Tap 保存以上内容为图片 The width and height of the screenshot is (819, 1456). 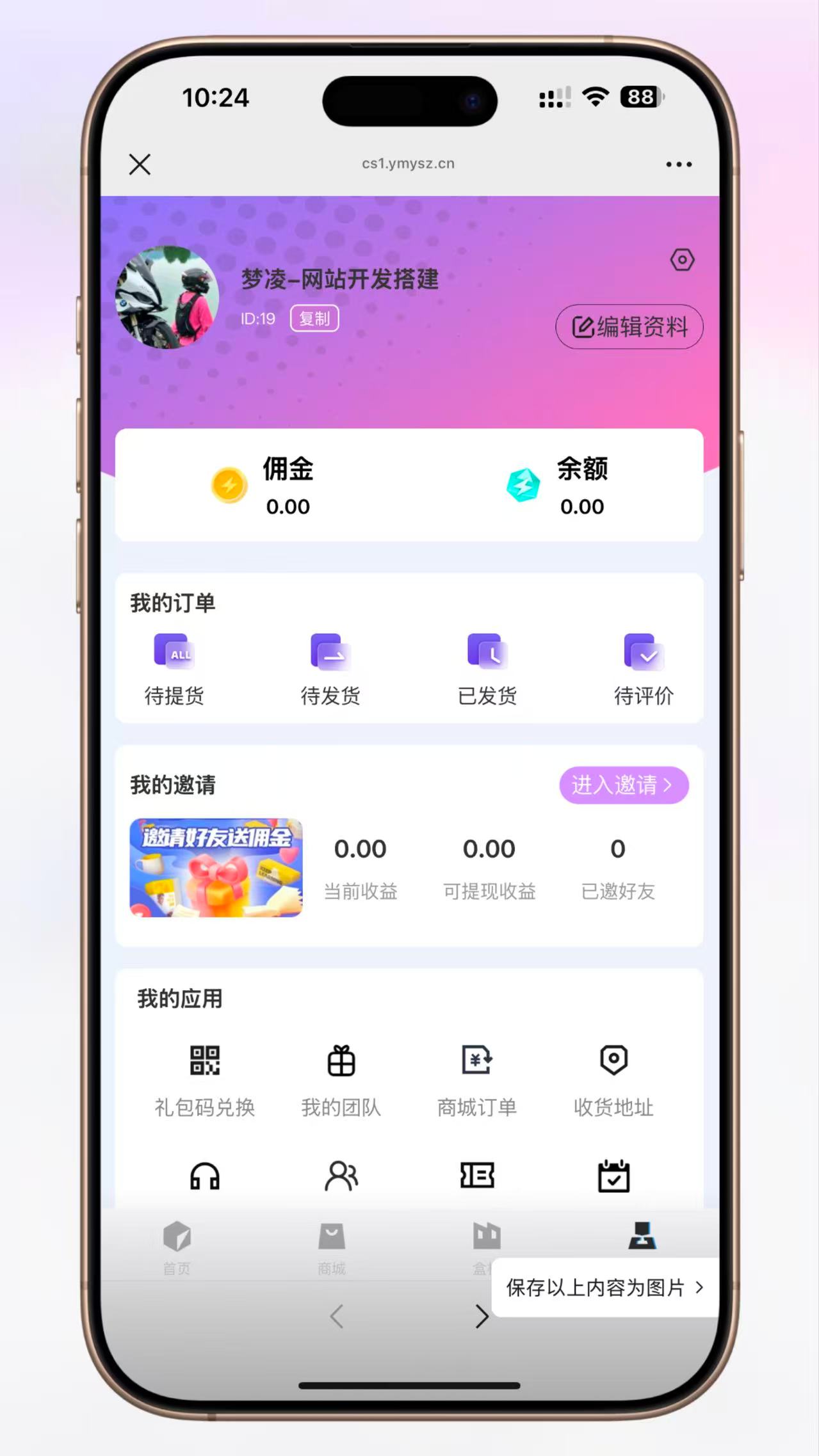pos(604,1288)
